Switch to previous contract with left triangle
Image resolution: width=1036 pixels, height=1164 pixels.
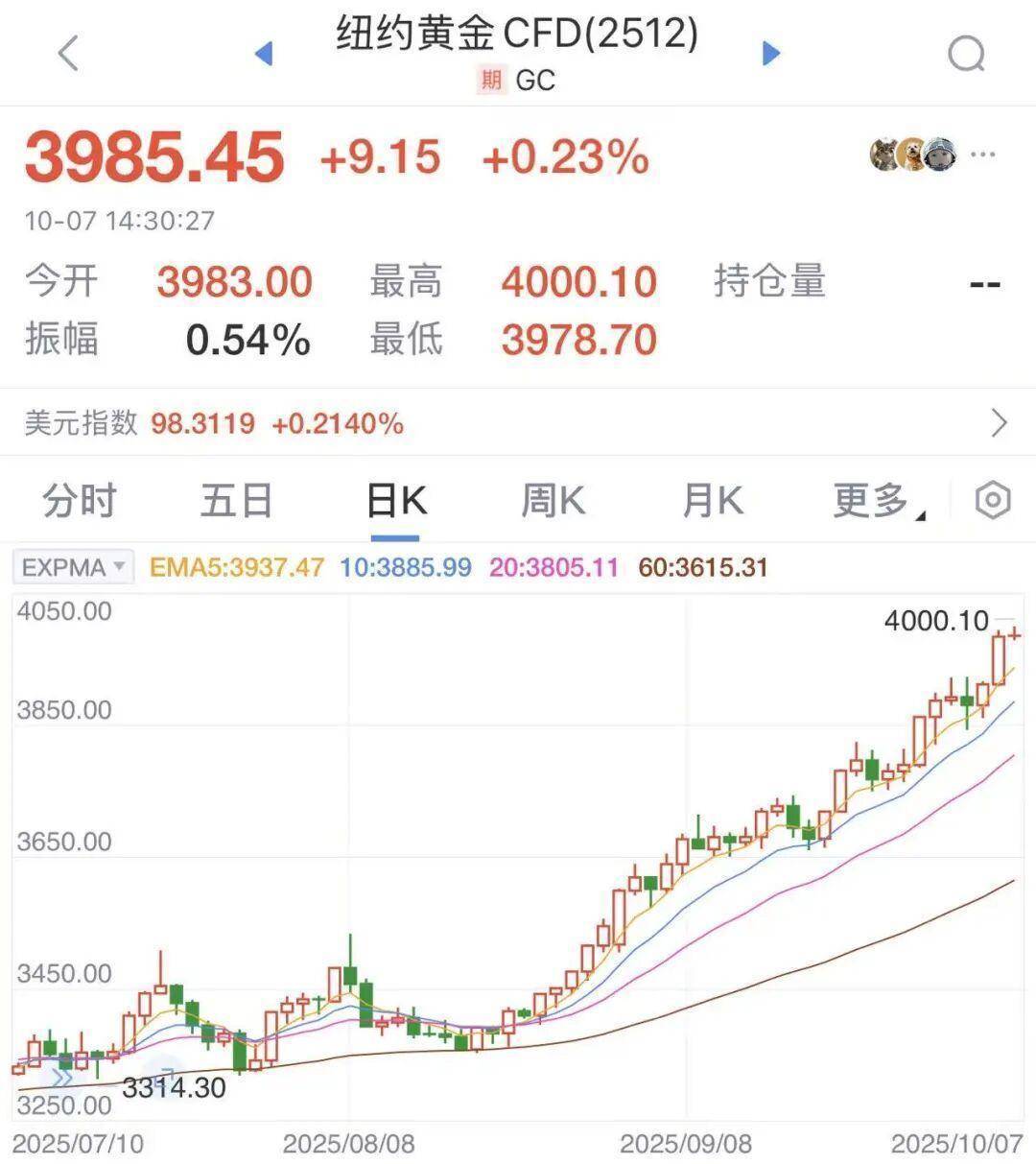[x=264, y=54]
